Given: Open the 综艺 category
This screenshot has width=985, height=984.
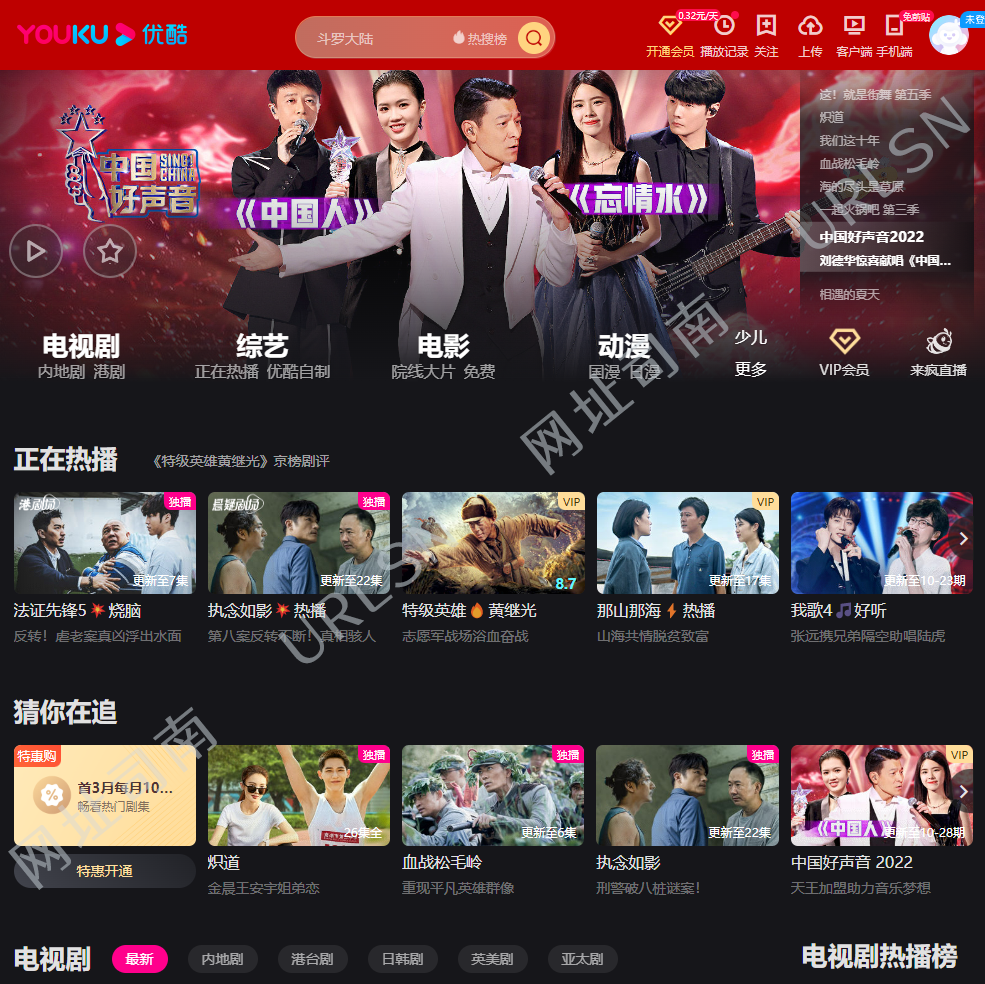Looking at the screenshot, I should click(x=262, y=346).
